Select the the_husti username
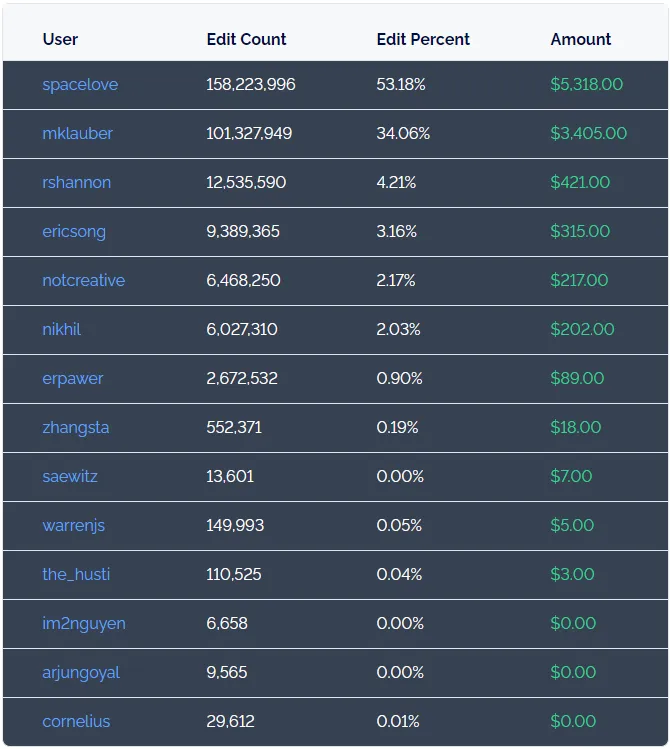Screen dimensions: 670x749 (76, 574)
